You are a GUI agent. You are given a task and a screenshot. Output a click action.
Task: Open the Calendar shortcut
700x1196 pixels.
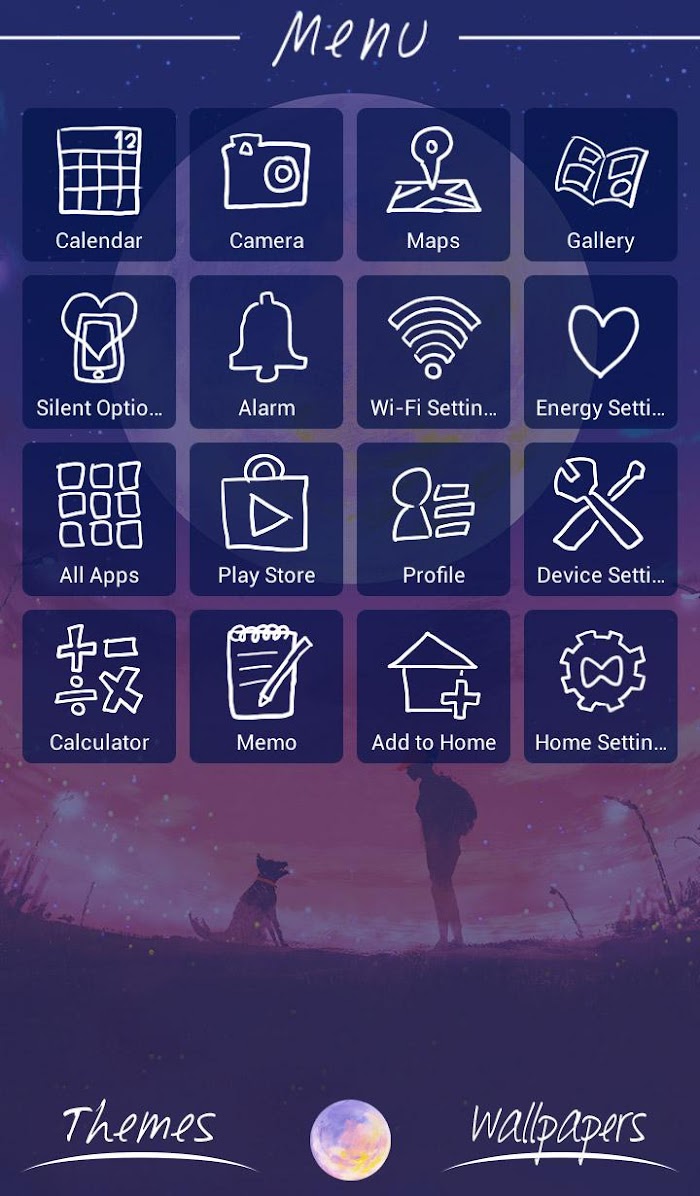point(99,185)
